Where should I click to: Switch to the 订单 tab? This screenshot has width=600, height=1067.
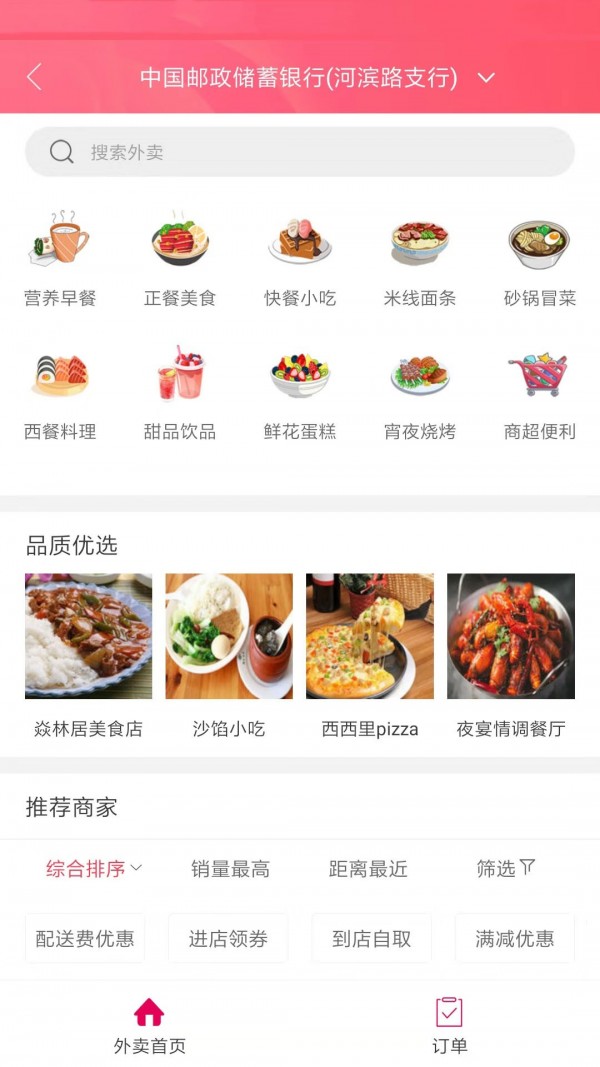(x=449, y=1026)
